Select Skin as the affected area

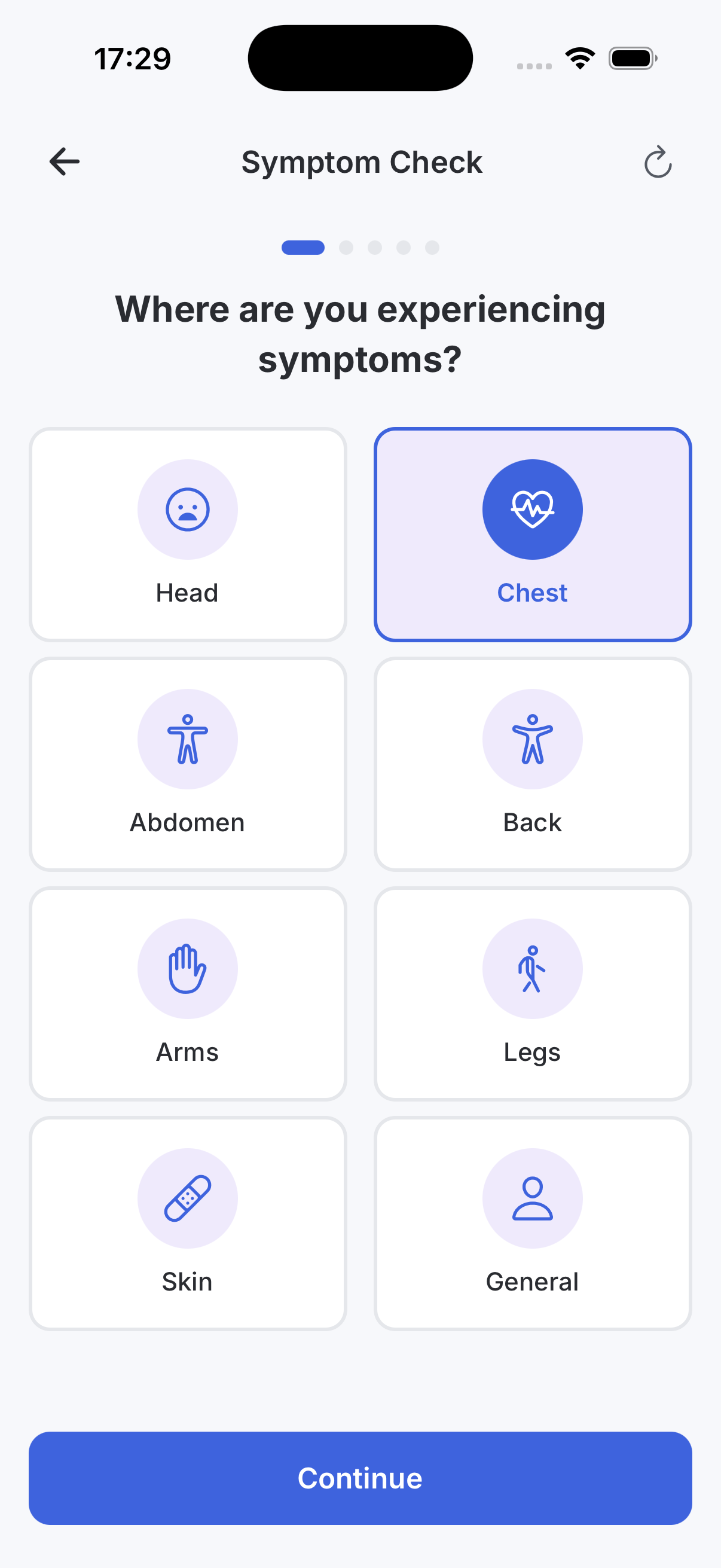click(x=187, y=1223)
